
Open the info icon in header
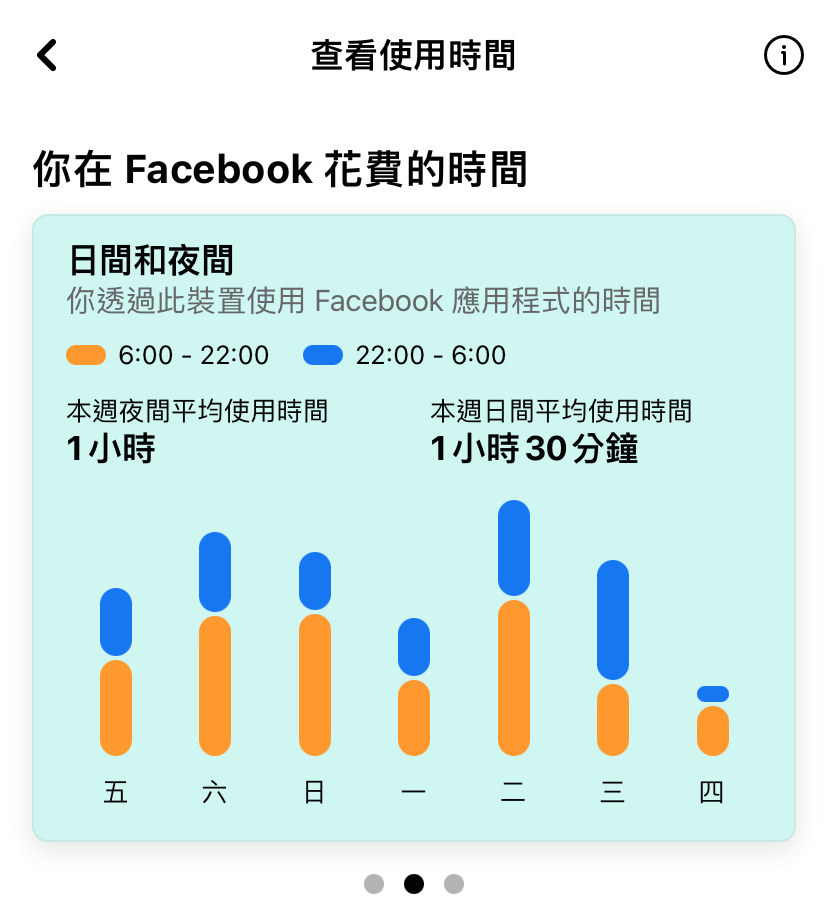783,56
